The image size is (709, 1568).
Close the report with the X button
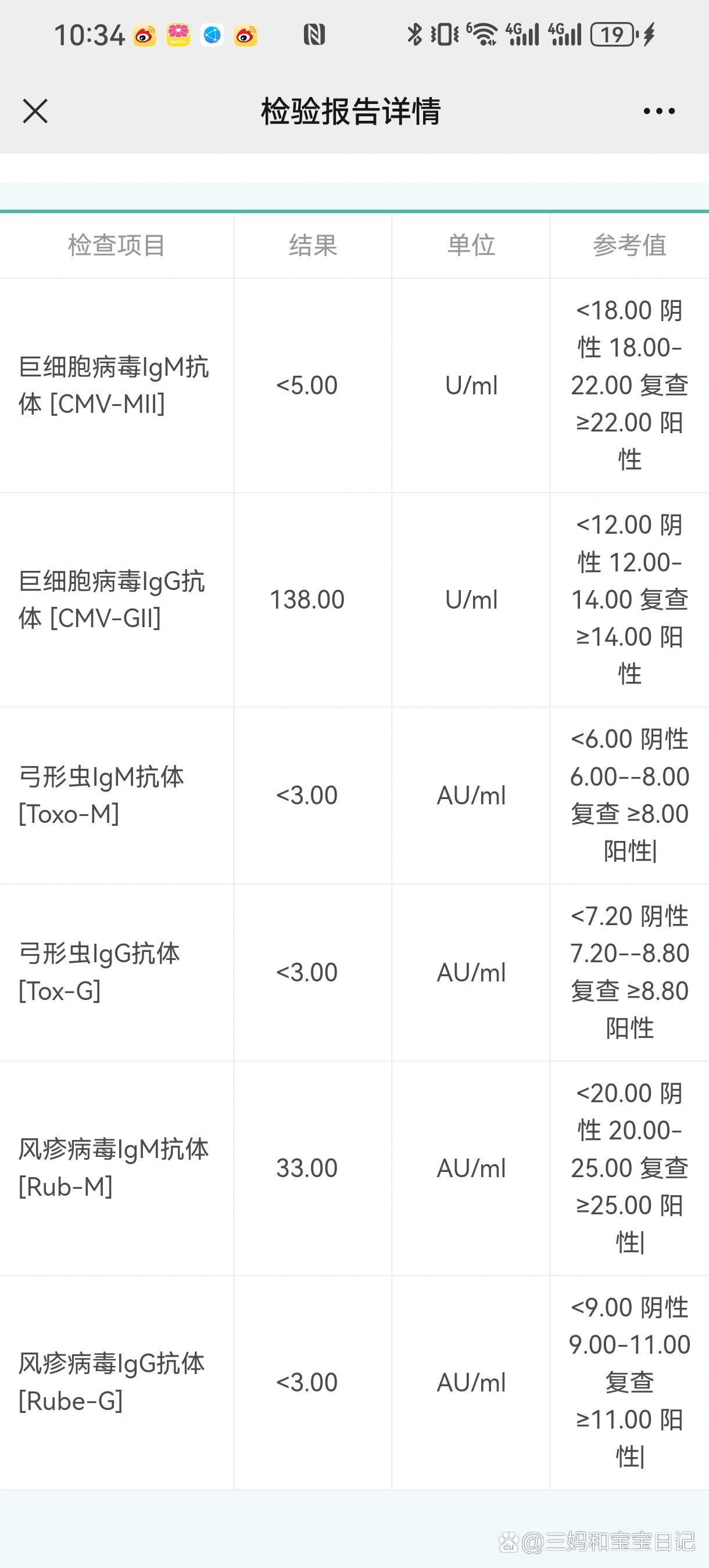pyautogui.click(x=35, y=111)
